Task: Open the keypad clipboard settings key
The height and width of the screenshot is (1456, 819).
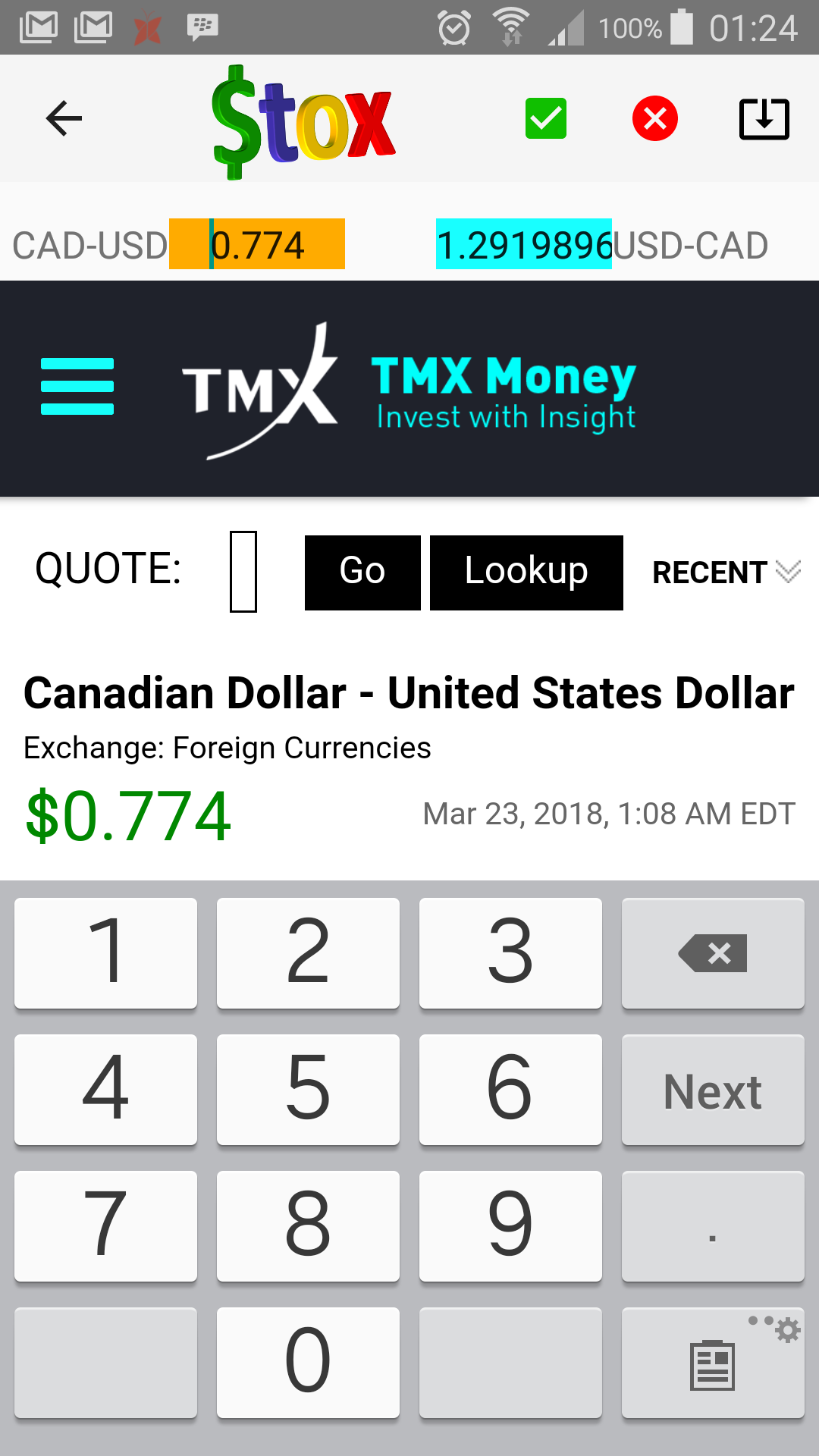Action: coord(713,1363)
